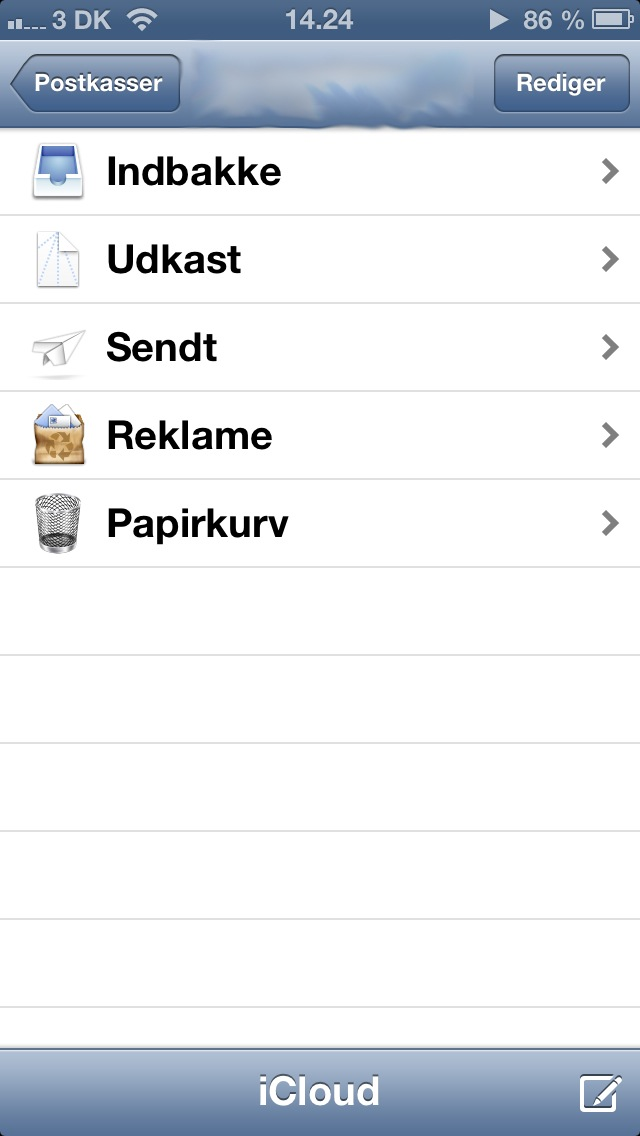Viewport: 640px width, 1136px height.
Task: Open the Reklame folder
Action: click(320, 436)
